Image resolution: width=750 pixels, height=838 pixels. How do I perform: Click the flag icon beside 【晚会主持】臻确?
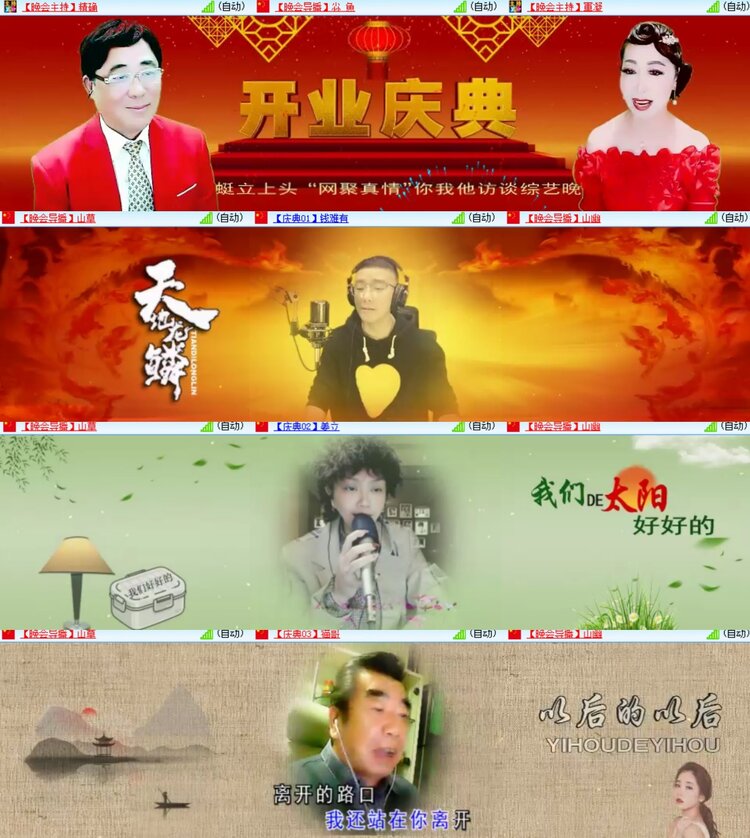[12, 7]
